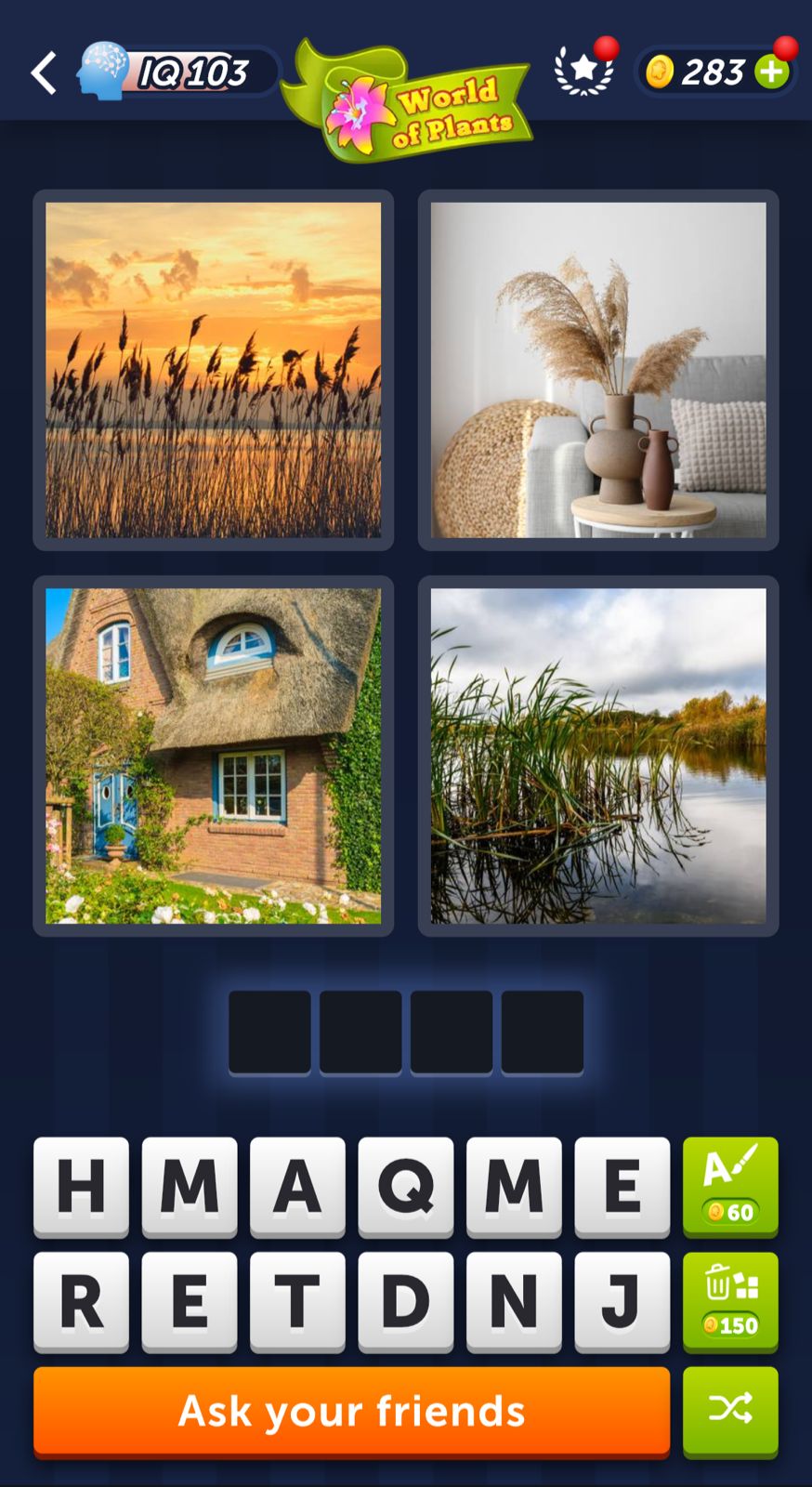Add more coins with the plus button
The height and width of the screenshot is (1487, 812).
point(772,72)
